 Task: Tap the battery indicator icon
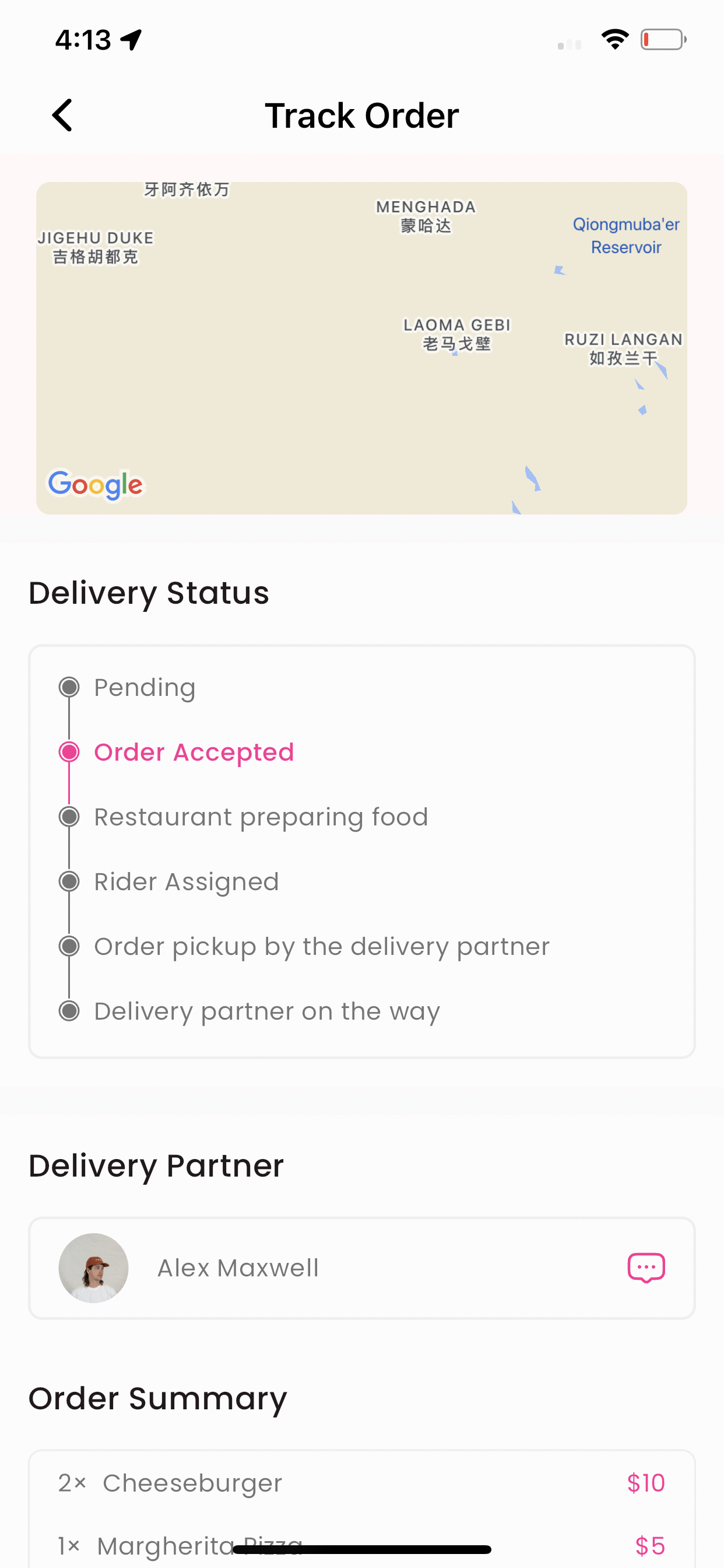point(663,40)
